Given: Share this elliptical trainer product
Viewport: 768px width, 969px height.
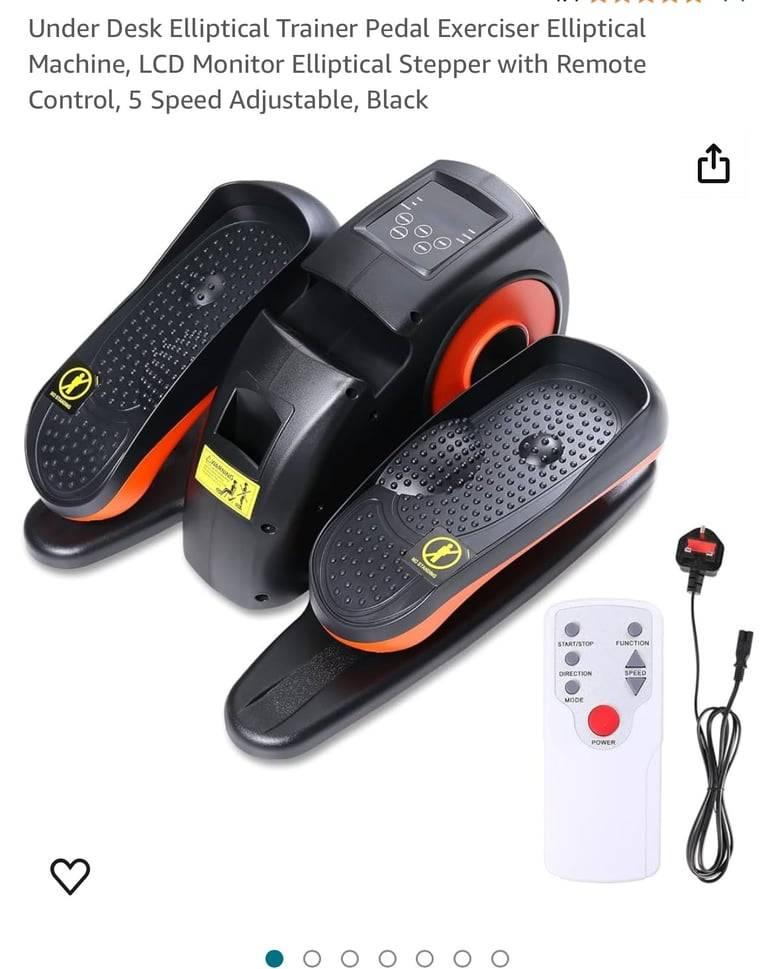Looking at the screenshot, I should tap(713, 165).
